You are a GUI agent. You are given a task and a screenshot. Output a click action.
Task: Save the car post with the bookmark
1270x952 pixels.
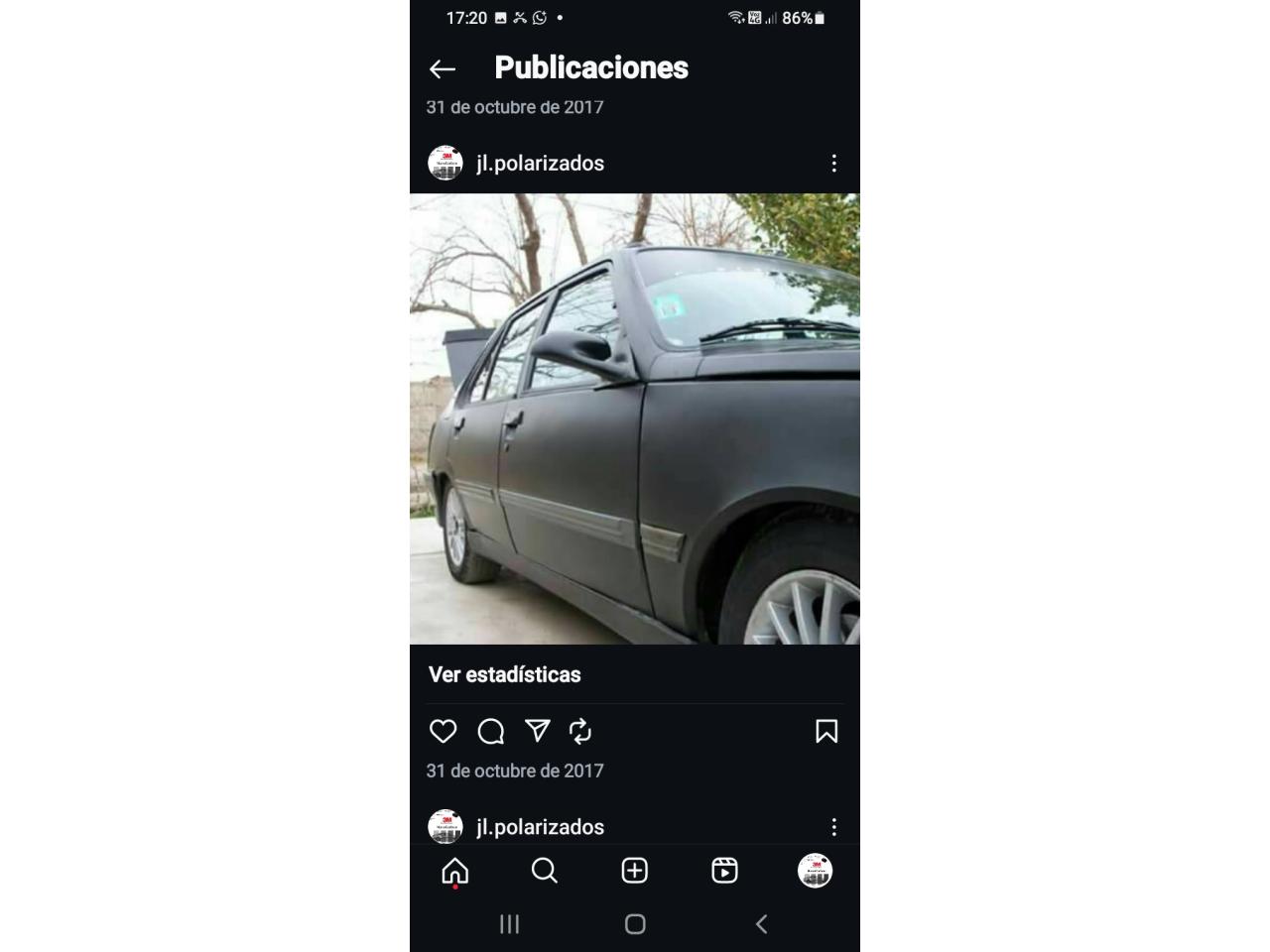coord(825,732)
